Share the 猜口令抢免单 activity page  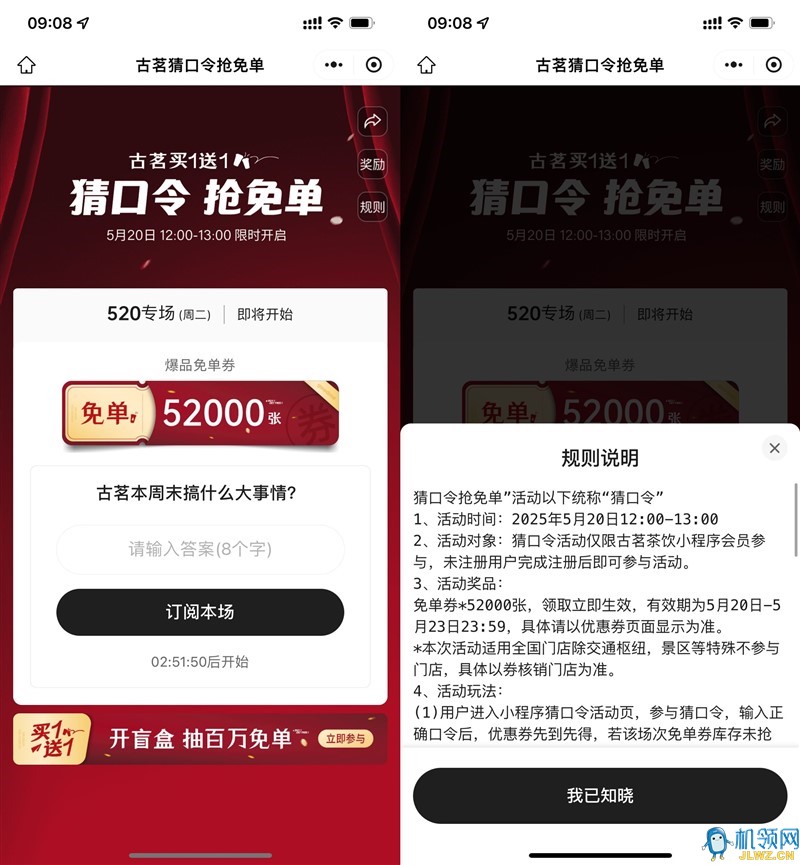pos(372,121)
